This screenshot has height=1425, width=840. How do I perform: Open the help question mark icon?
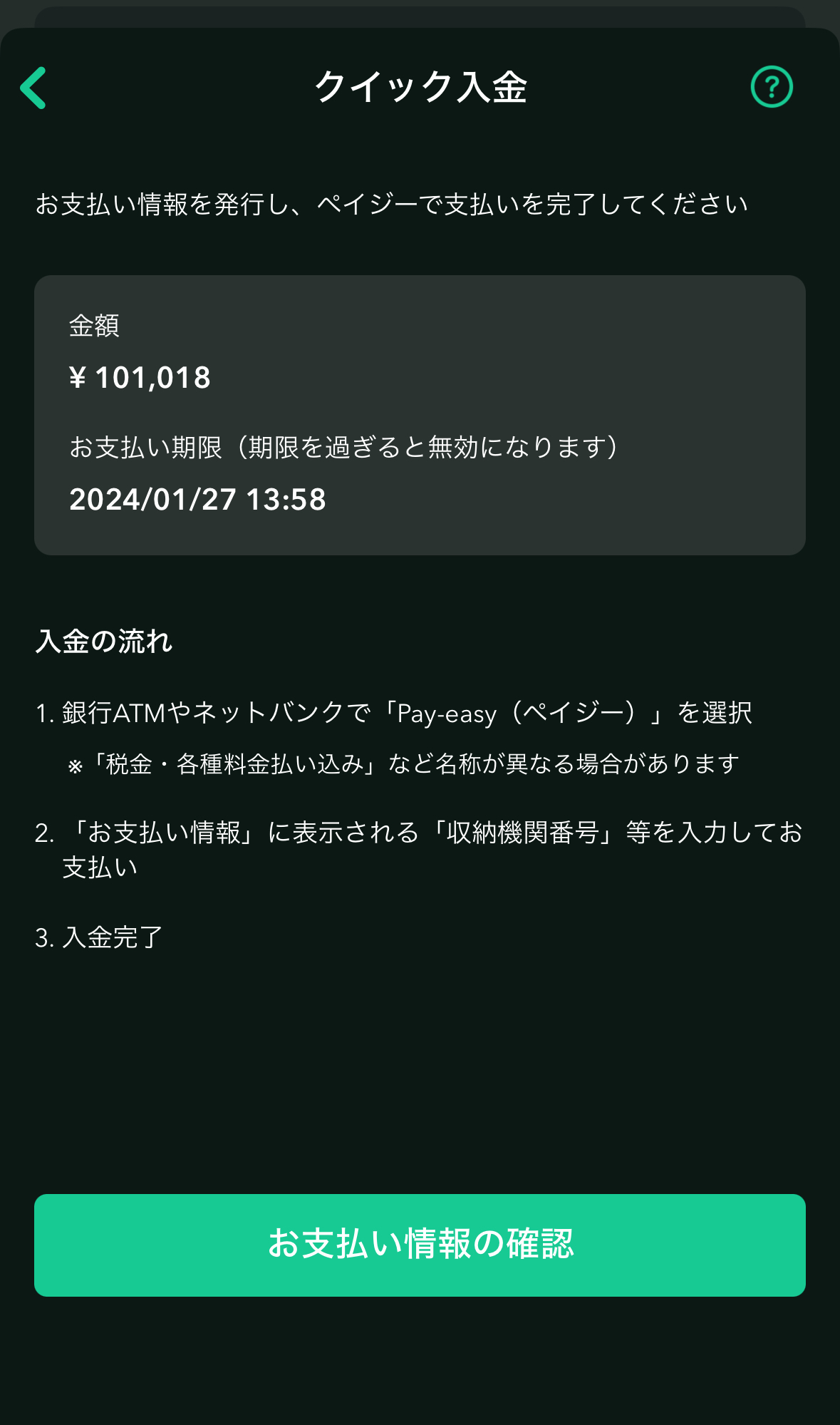click(772, 87)
